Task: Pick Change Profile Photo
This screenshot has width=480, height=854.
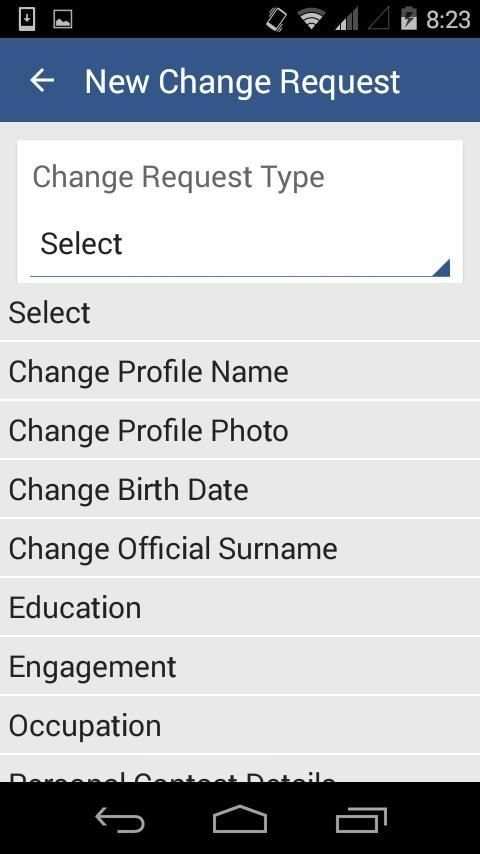Action: (x=240, y=430)
